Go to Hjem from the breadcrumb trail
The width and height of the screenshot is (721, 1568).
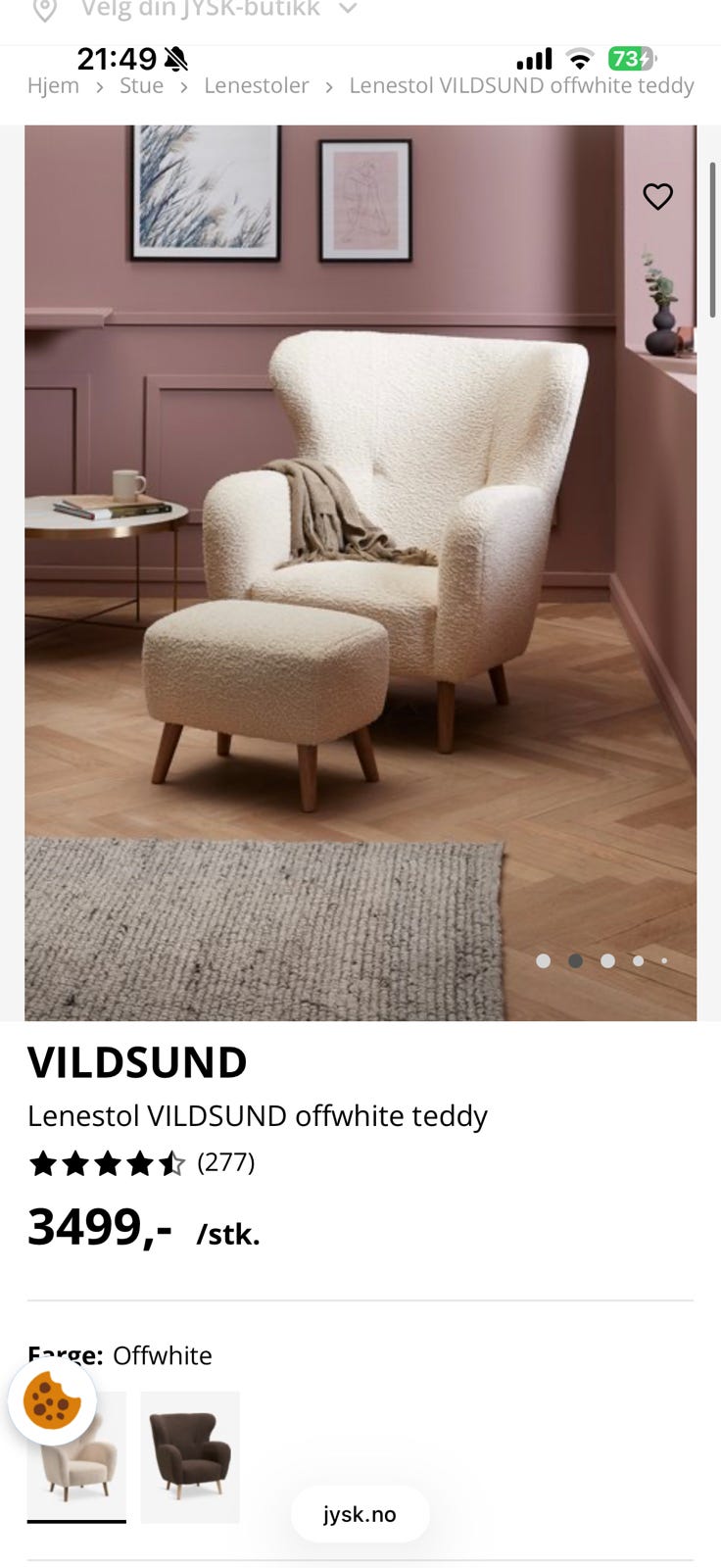(53, 86)
